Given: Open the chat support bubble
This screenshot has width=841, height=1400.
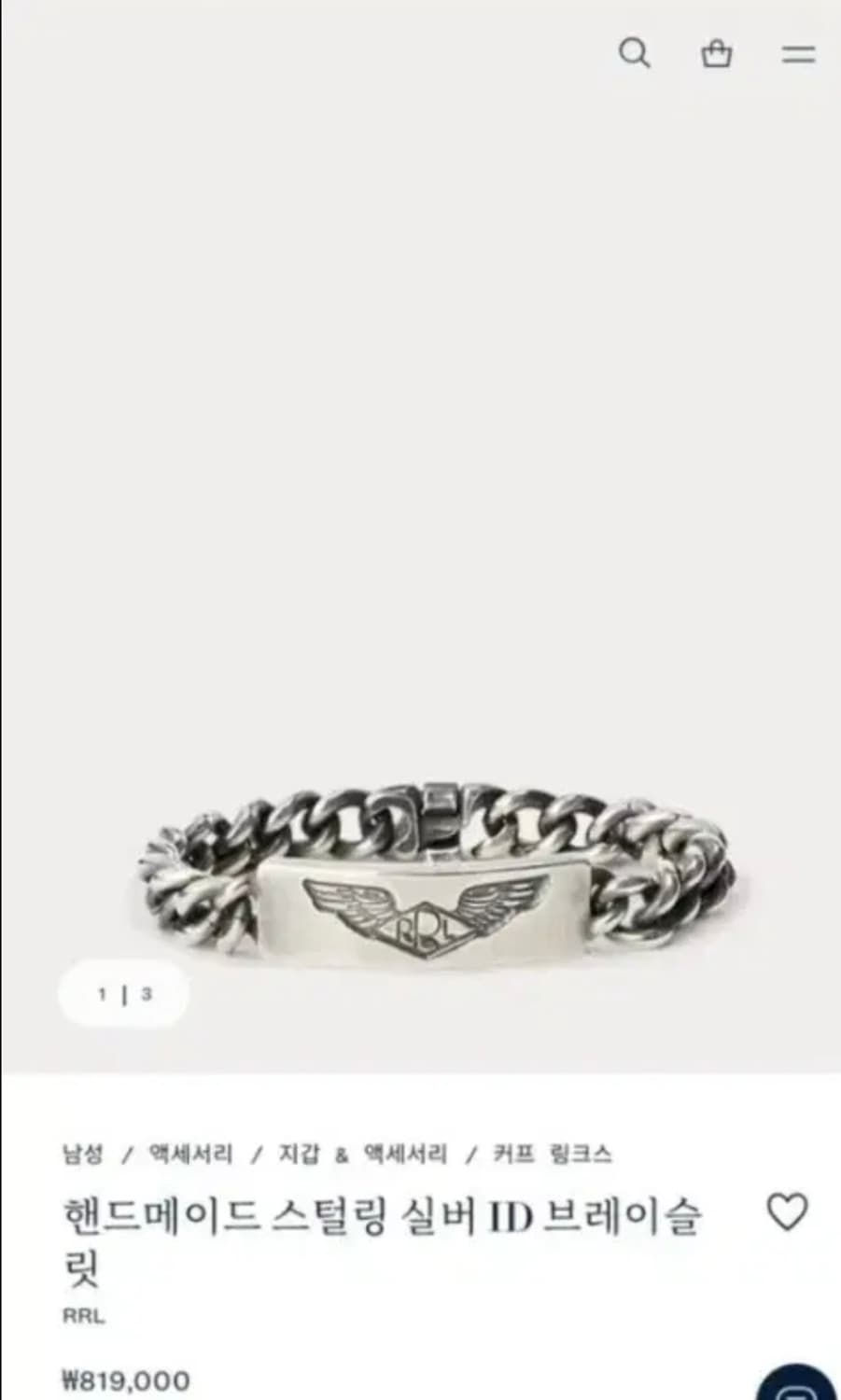Looking at the screenshot, I should (x=796, y=1383).
